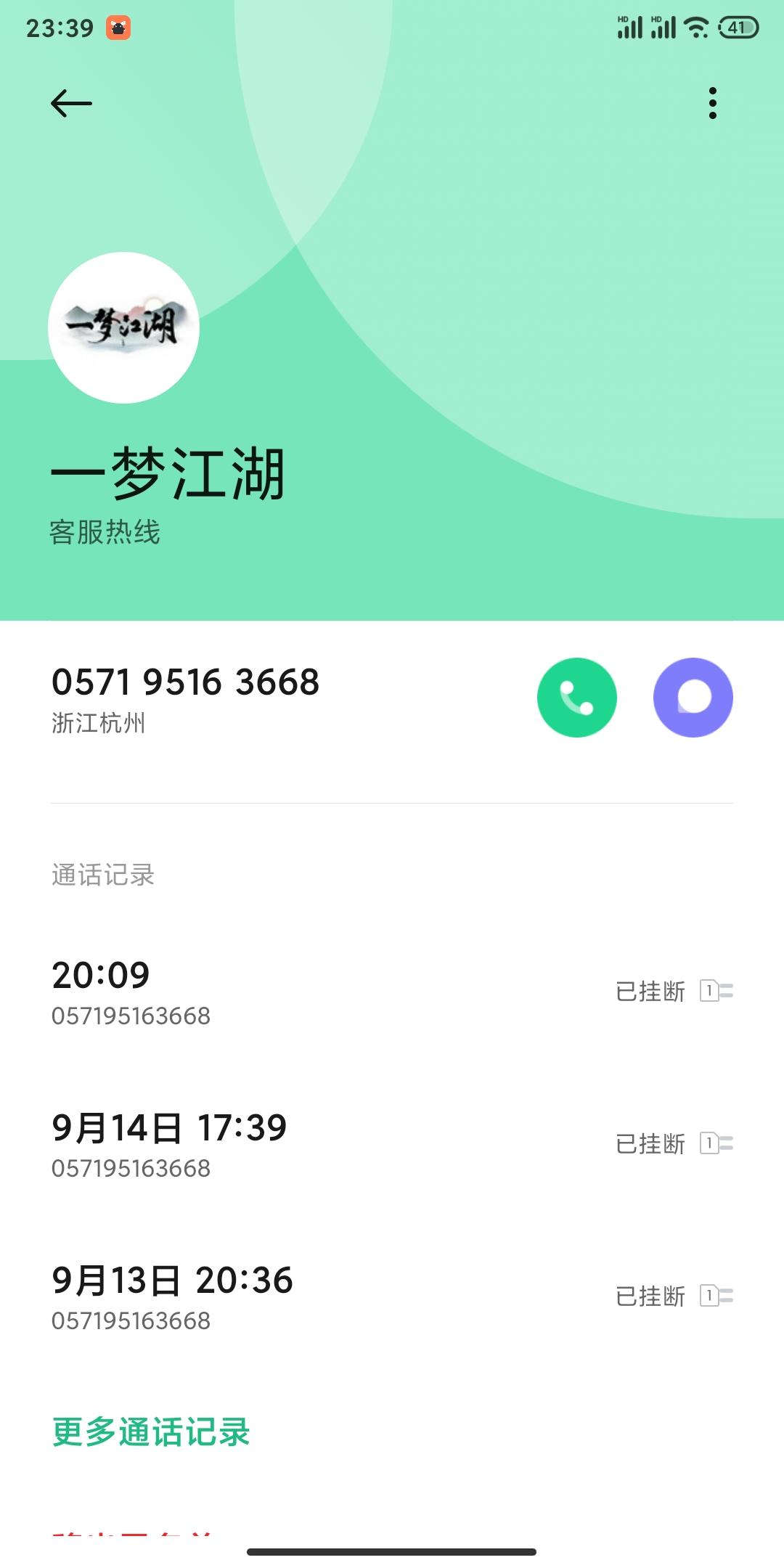
Task: Tap the bottom navigation gesture bar
Action: (392, 1550)
